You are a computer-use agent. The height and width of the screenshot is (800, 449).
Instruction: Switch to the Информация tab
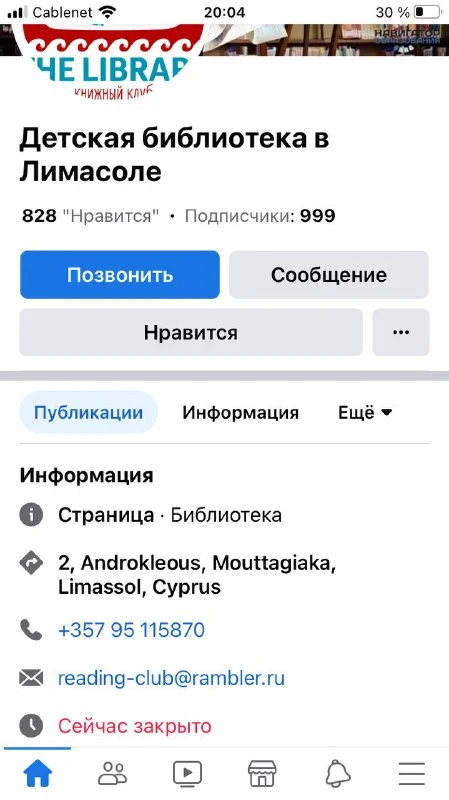[x=240, y=412]
